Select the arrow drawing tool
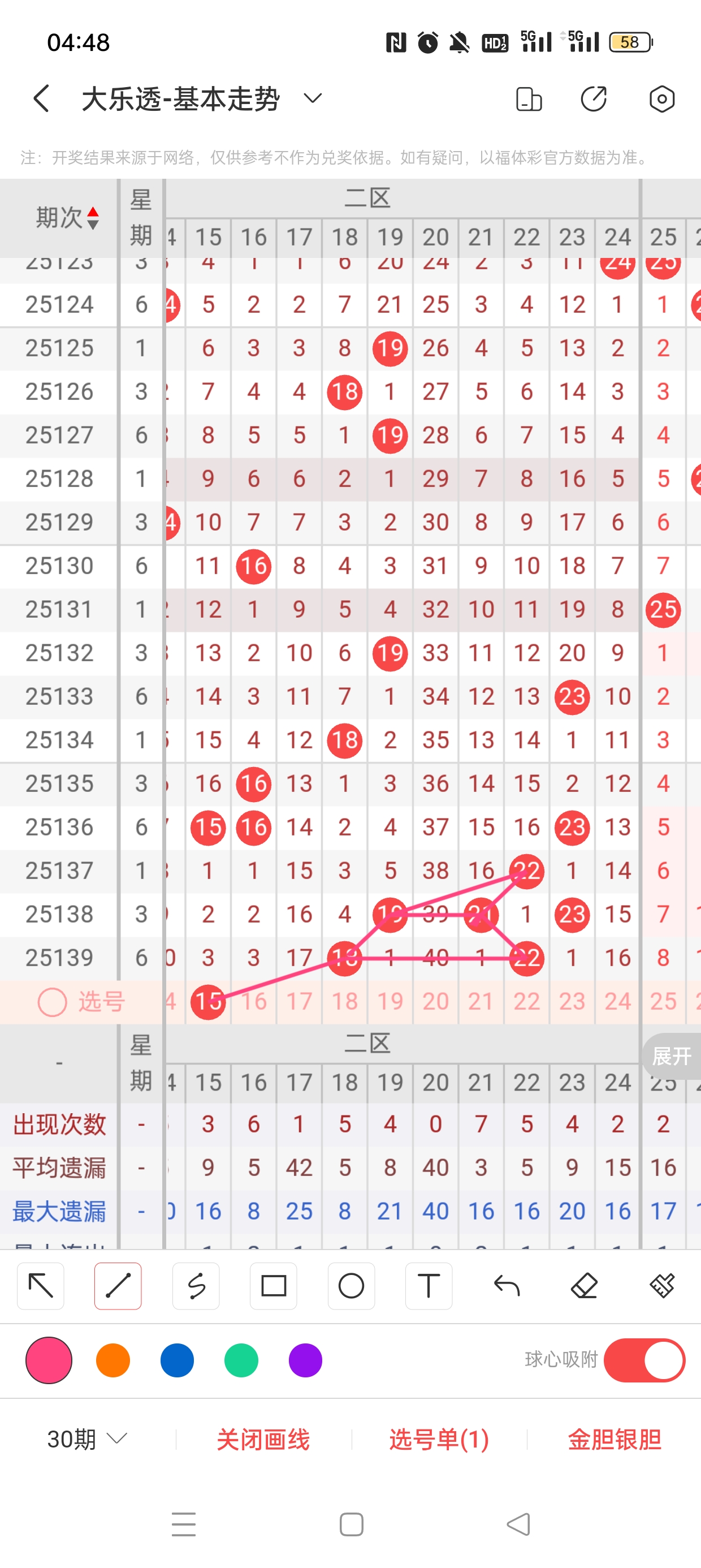Screen dimensions: 701x1568 (x=41, y=1286)
